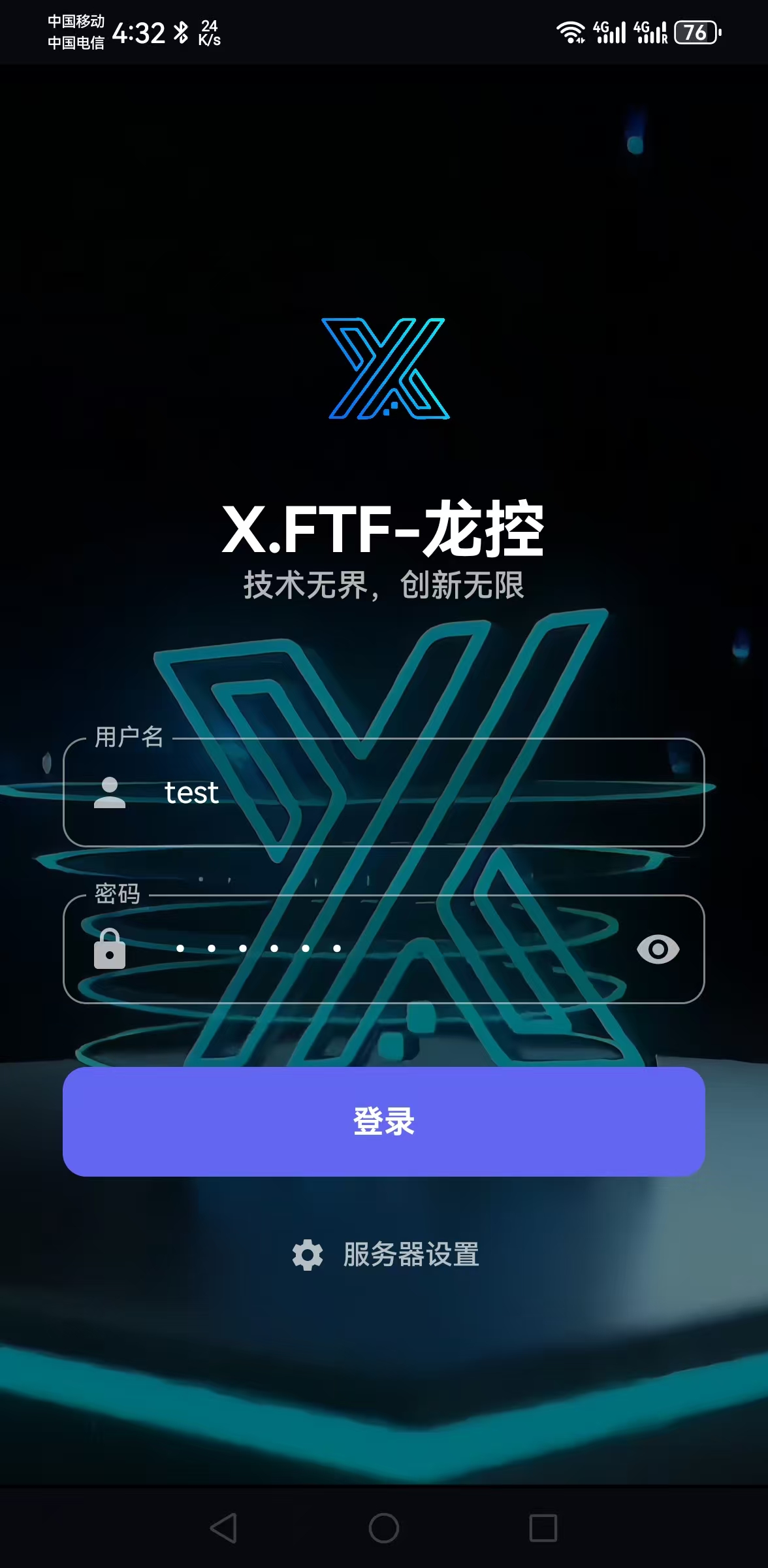Click the battery indicator showing 76
Image resolution: width=768 pixels, height=1568 pixels.
pyautogui.click(x=696, y=31)
